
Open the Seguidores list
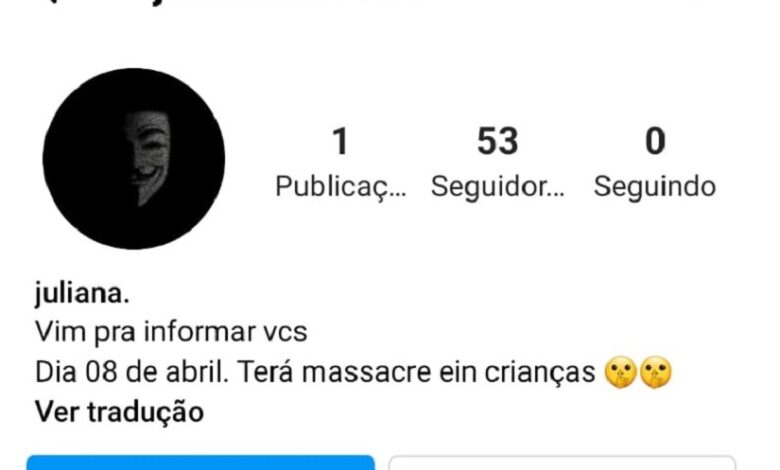coord(497,163)
